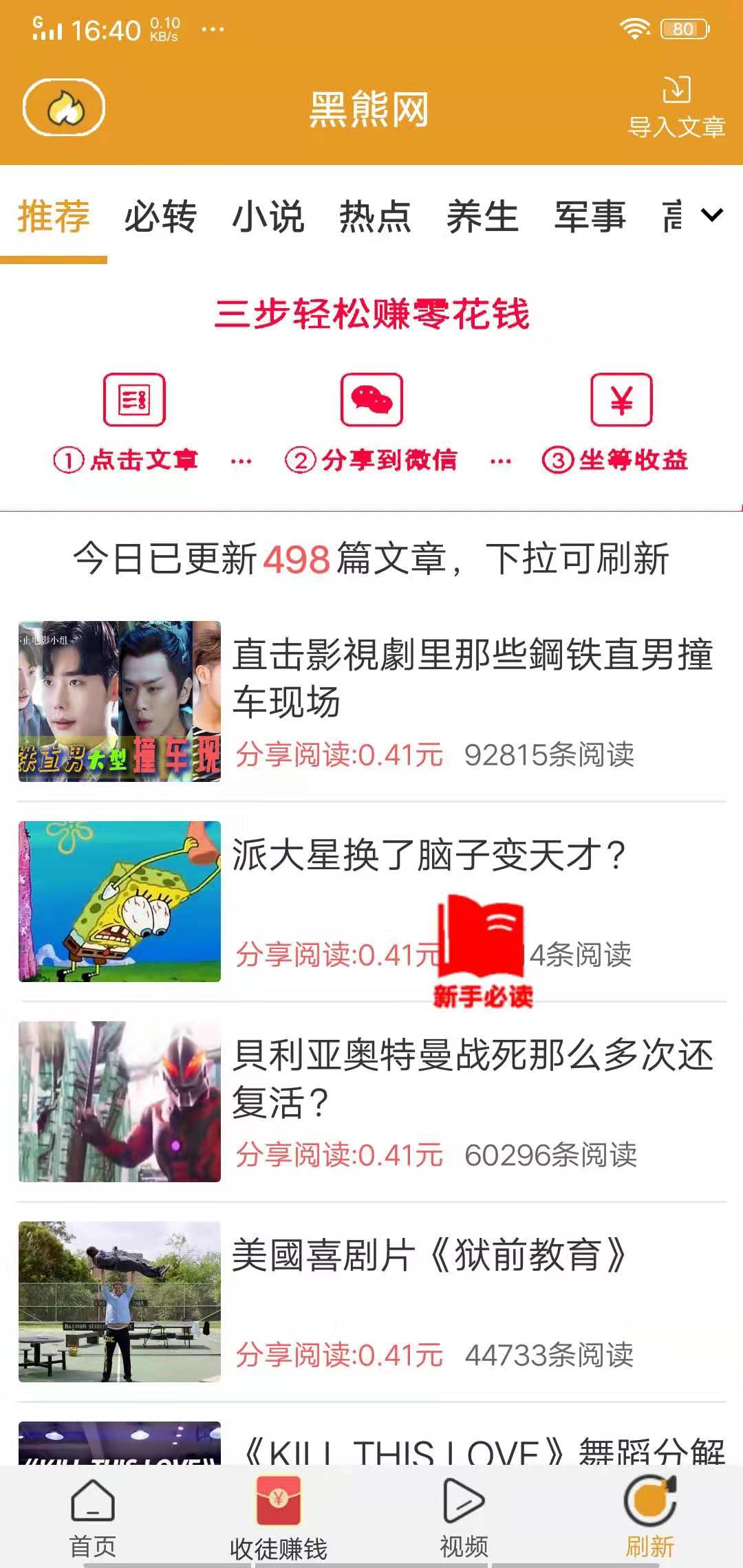Switch to 必转 tab

pyautogui.click(x=160, y=217)
